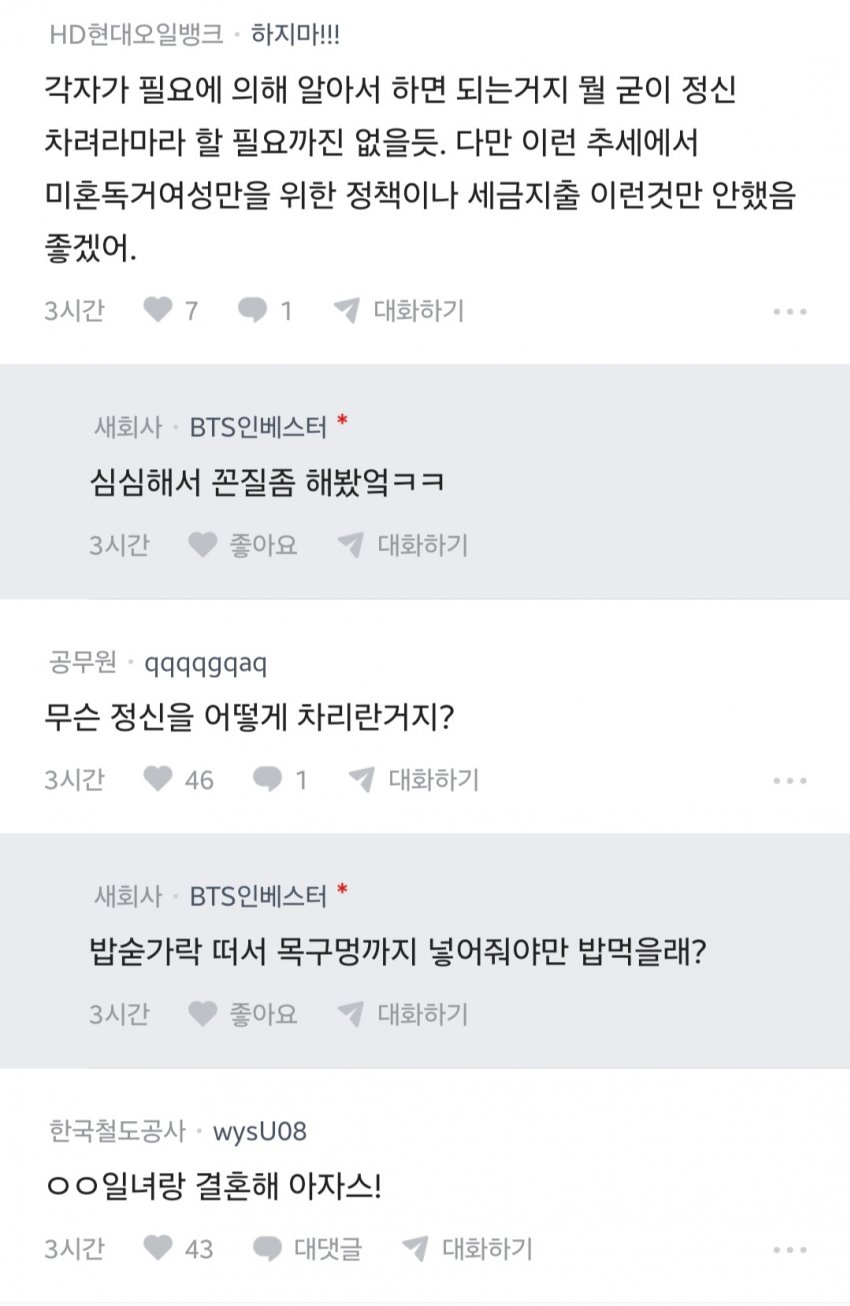Image resolution: width=850 pixels, height=1306 pixels.
Task: Like the reply starting with "밥숟가락 떠서"
Action: click(243, 1014)
